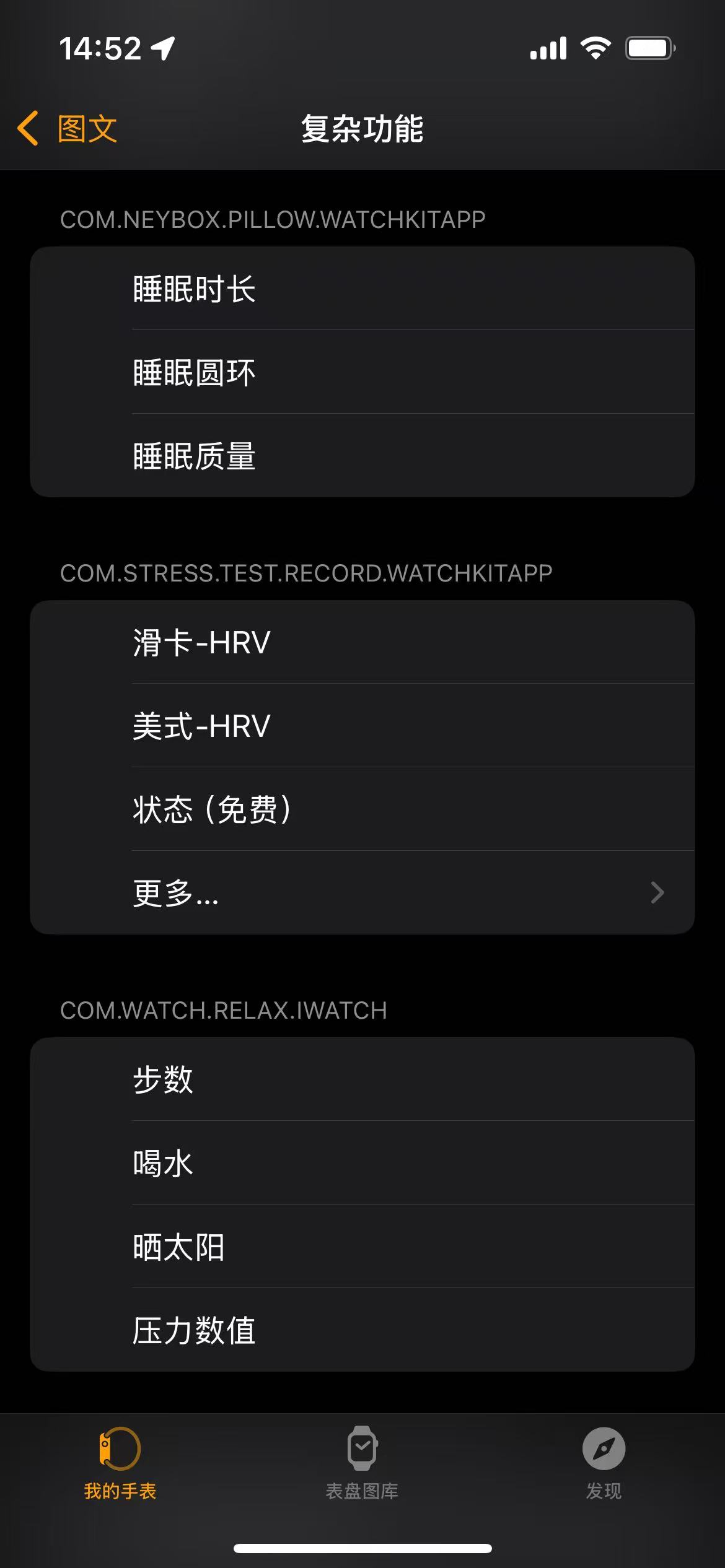Pick the 晒太阳 complication
The image size is (725, 1568).
point(362,1247)
